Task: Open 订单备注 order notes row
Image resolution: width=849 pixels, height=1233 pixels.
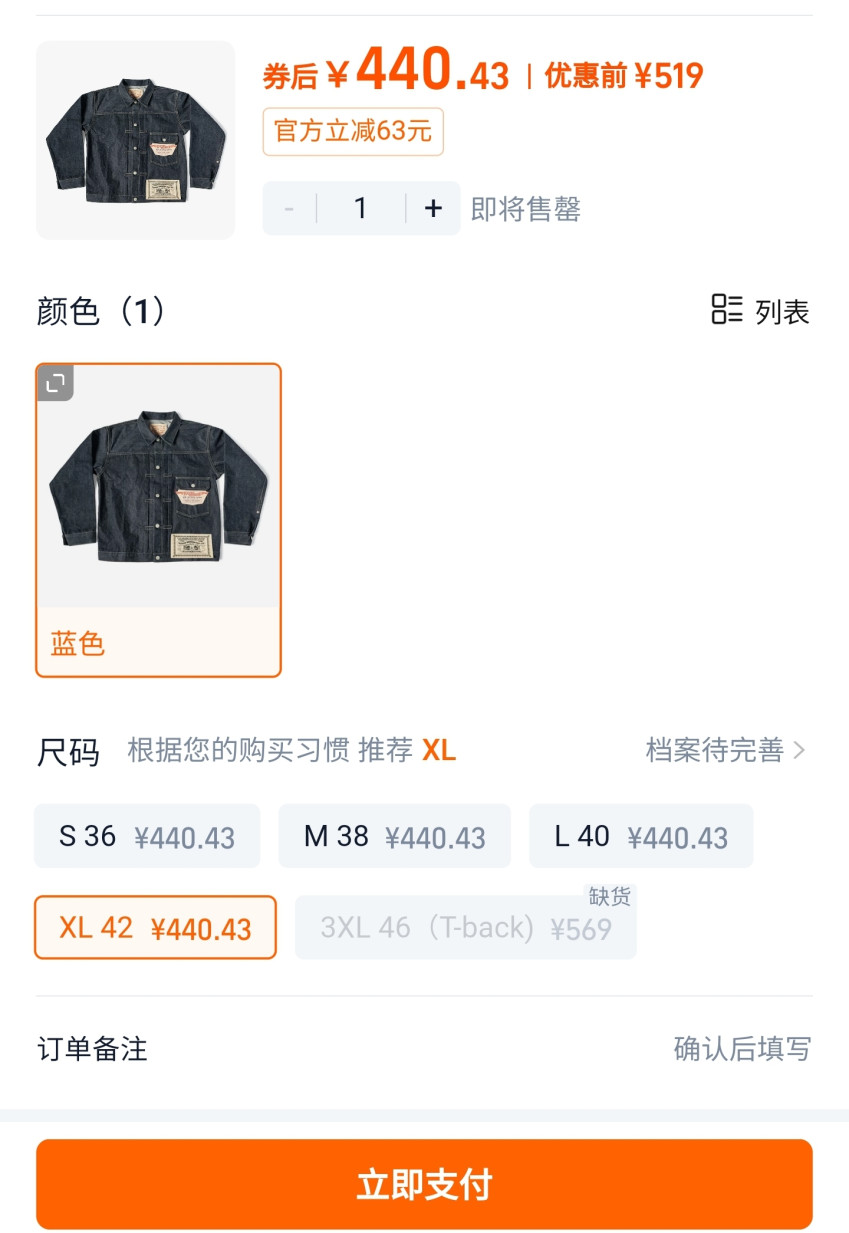Action: pyautogui.click(x=424, y=1049)
